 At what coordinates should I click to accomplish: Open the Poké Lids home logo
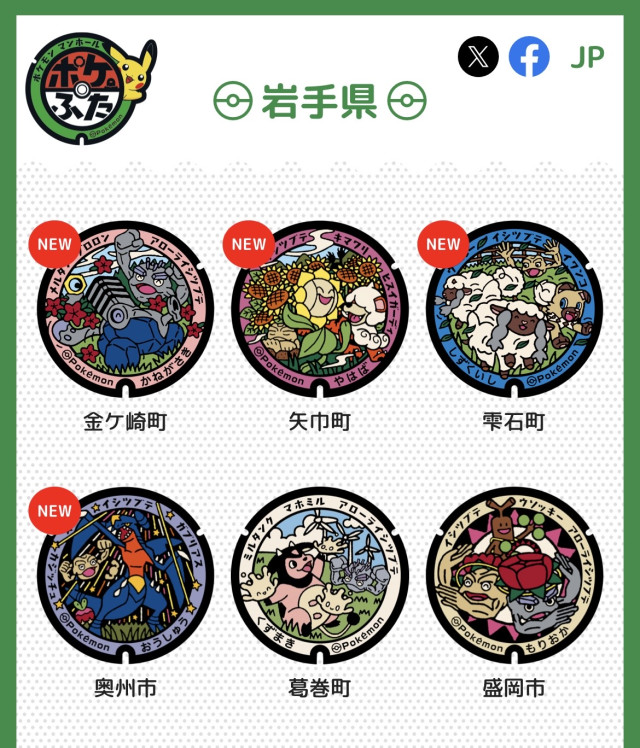(88, 88)
